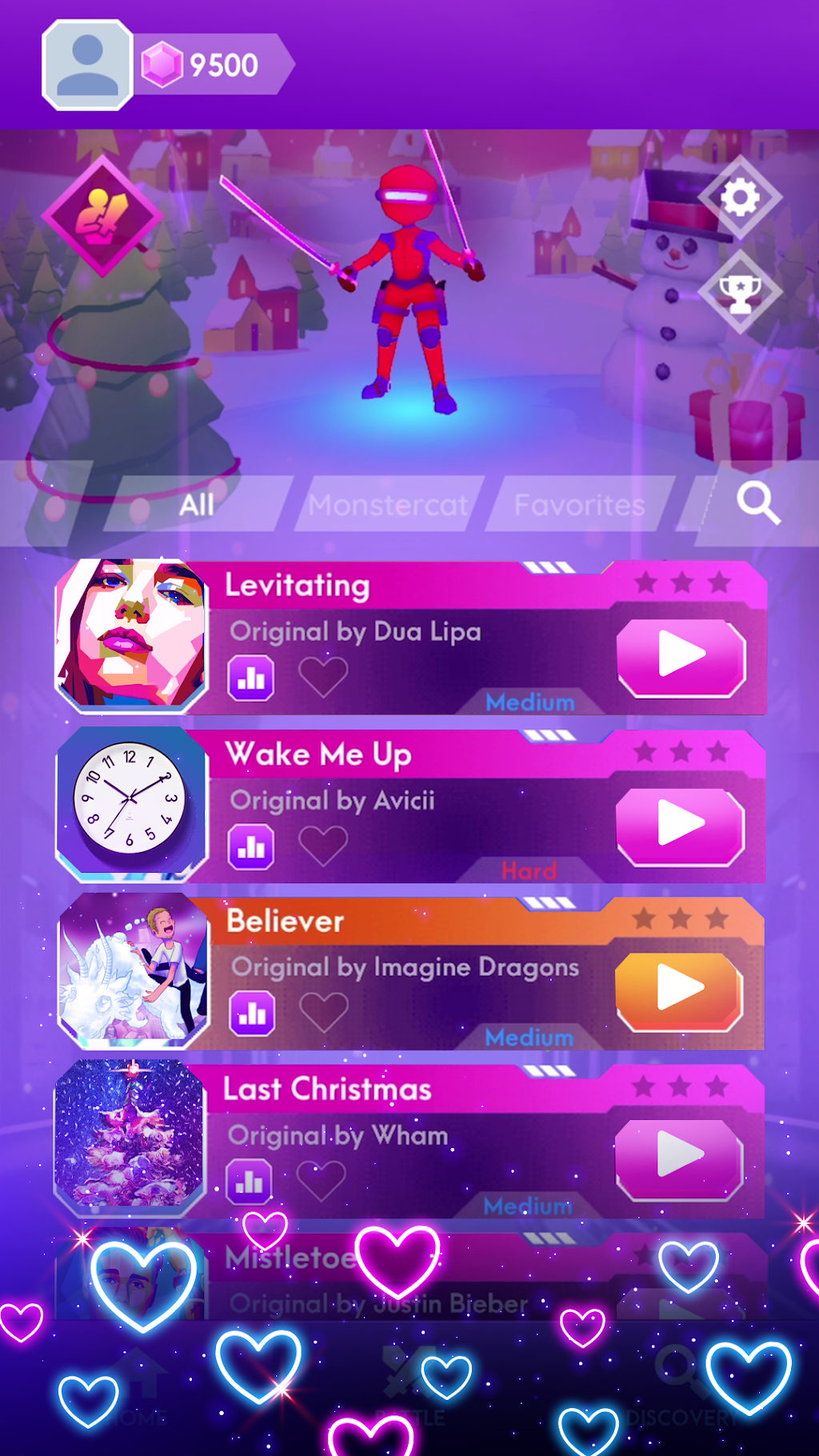The width and height of the screenshot is (819, 1456).
Task: Switch to the Monstercat tab
Action: tap(389, 505)
